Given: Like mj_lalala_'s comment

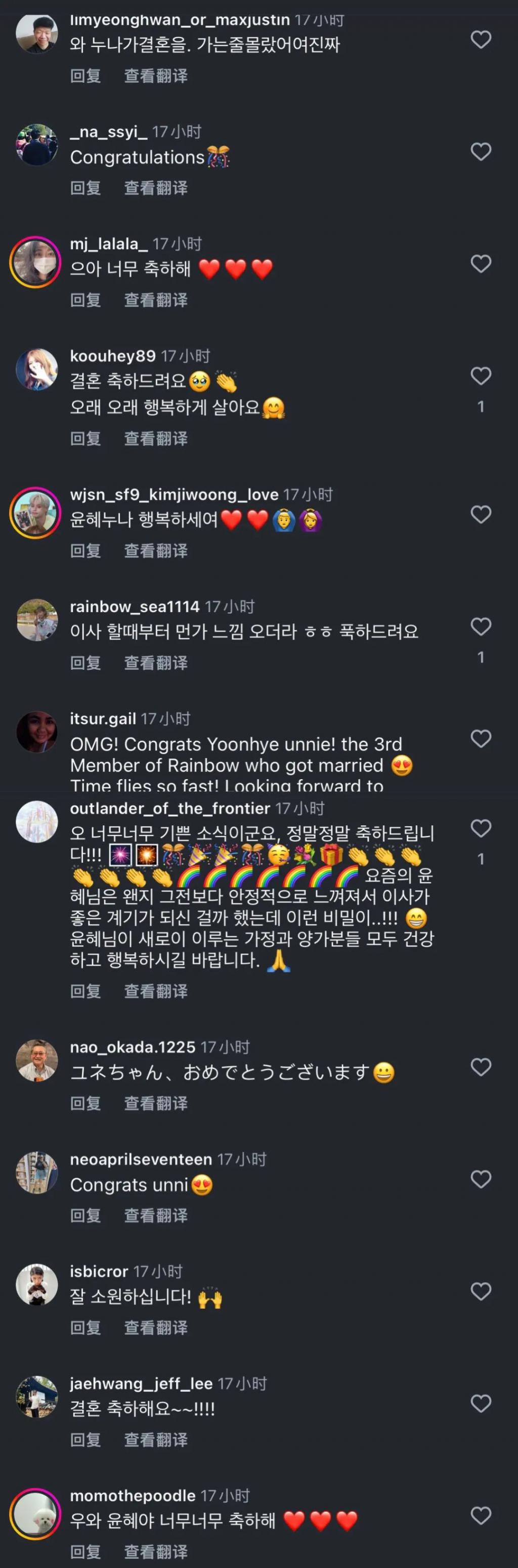Looking at the screenshot, I should tap(480, 264).
